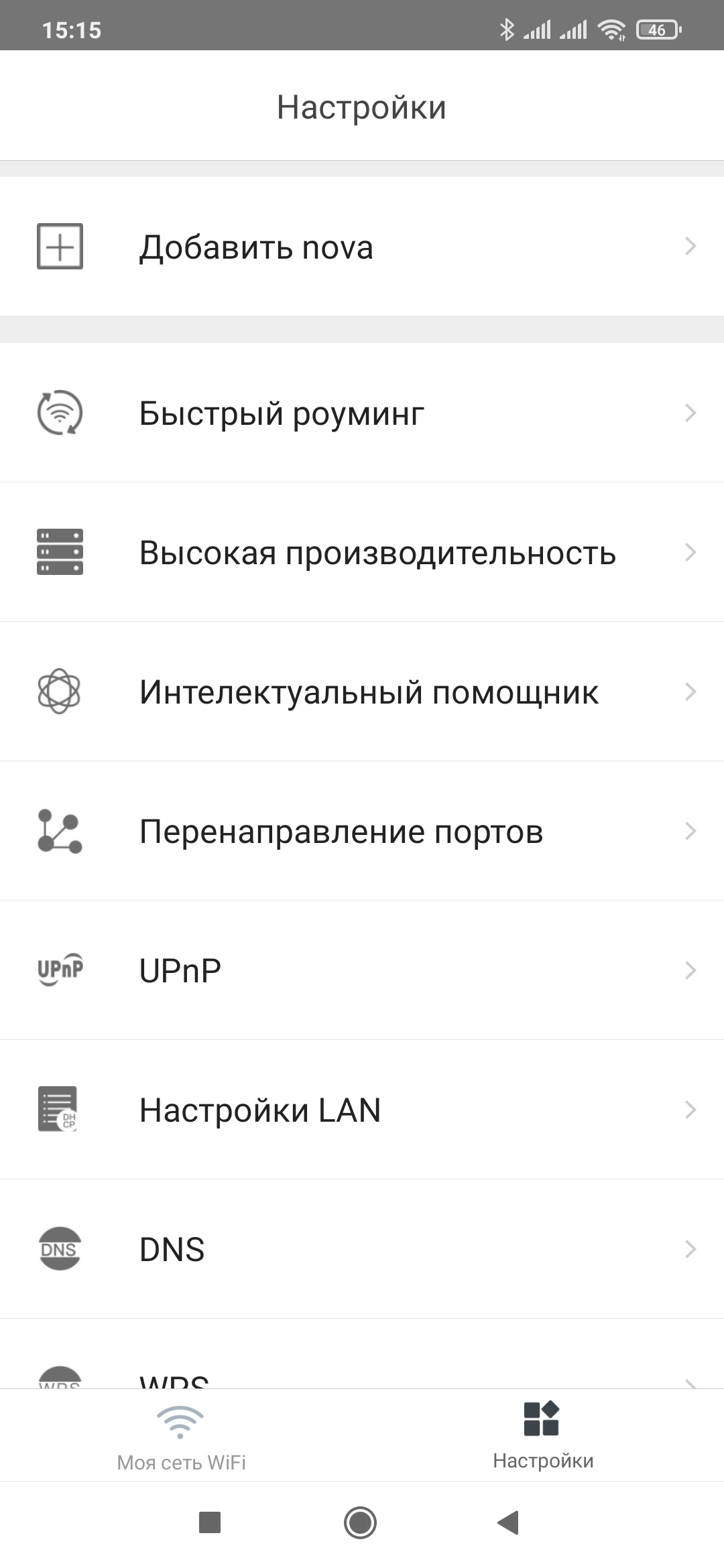Screen dimensions: 724x1568
Task: Select Интелектуальный помощник
Action: pyautogui.click(x=362, y=692)
